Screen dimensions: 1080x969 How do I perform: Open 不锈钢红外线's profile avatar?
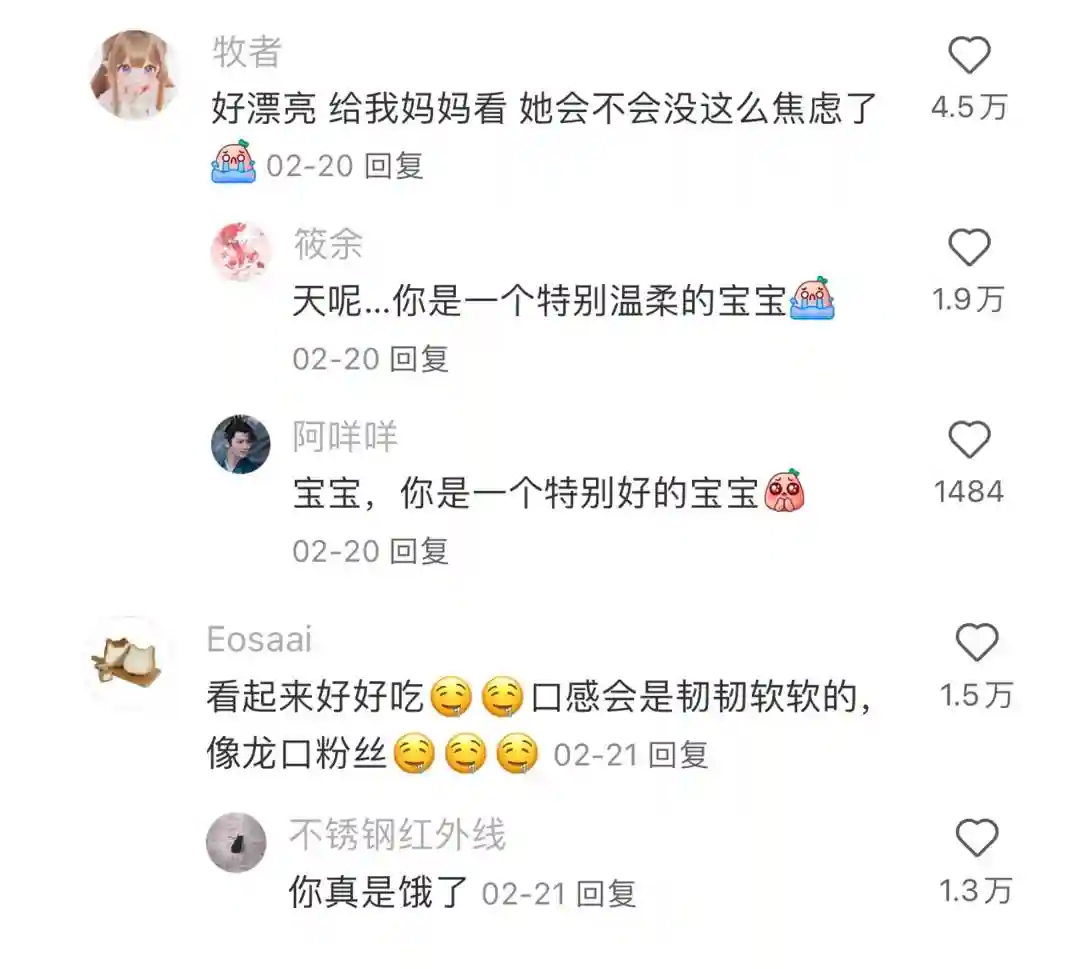point(236,843)
